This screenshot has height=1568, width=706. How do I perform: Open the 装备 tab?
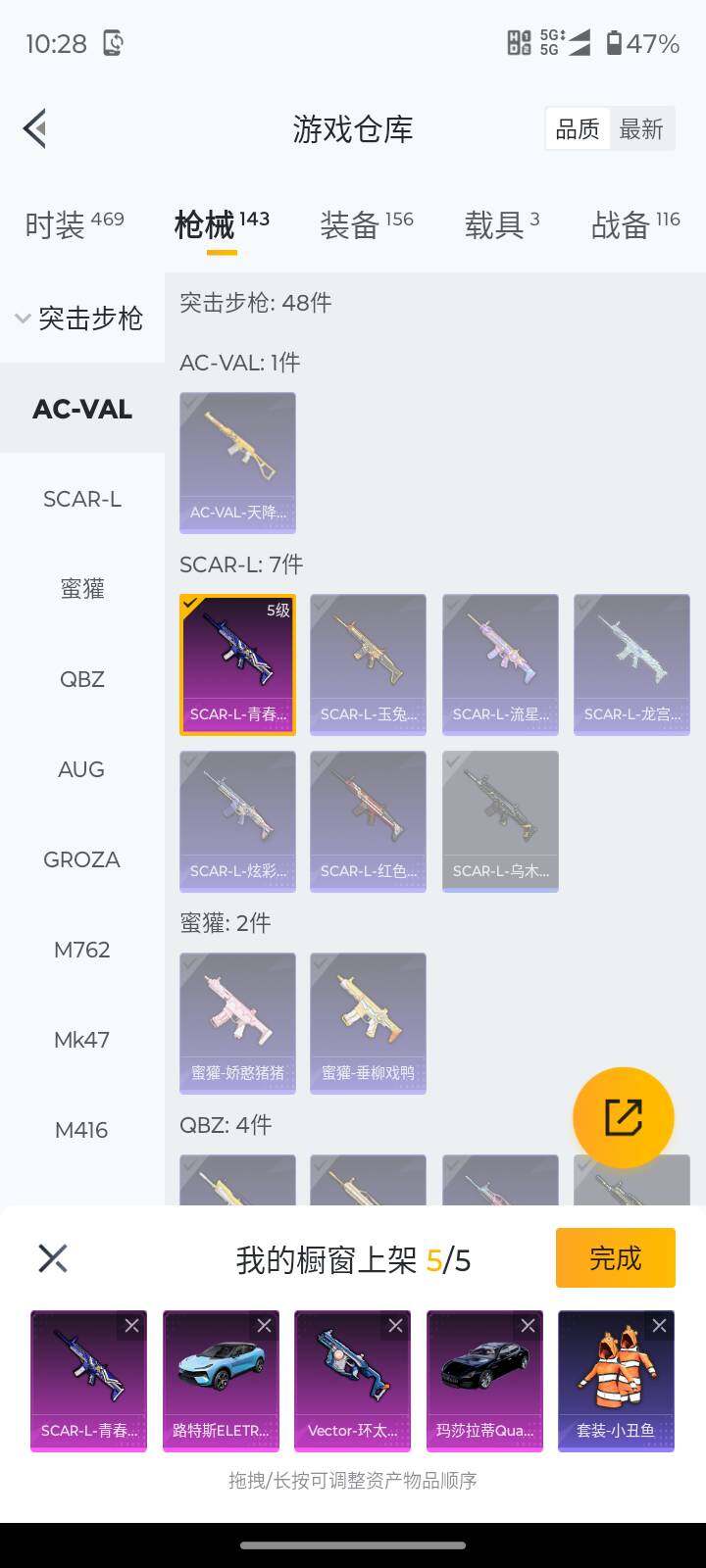click(x=366, y=224)
